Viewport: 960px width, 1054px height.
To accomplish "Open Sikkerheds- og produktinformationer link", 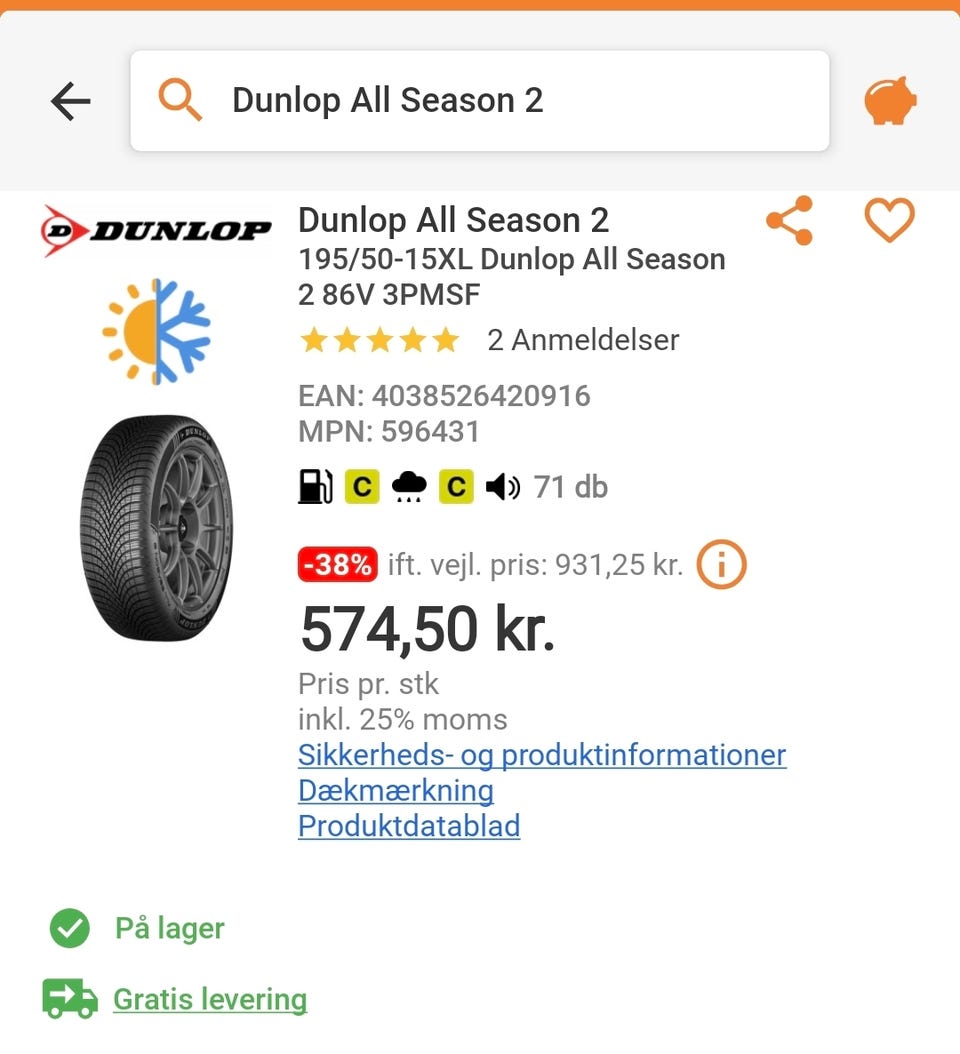I will (542, 755).
